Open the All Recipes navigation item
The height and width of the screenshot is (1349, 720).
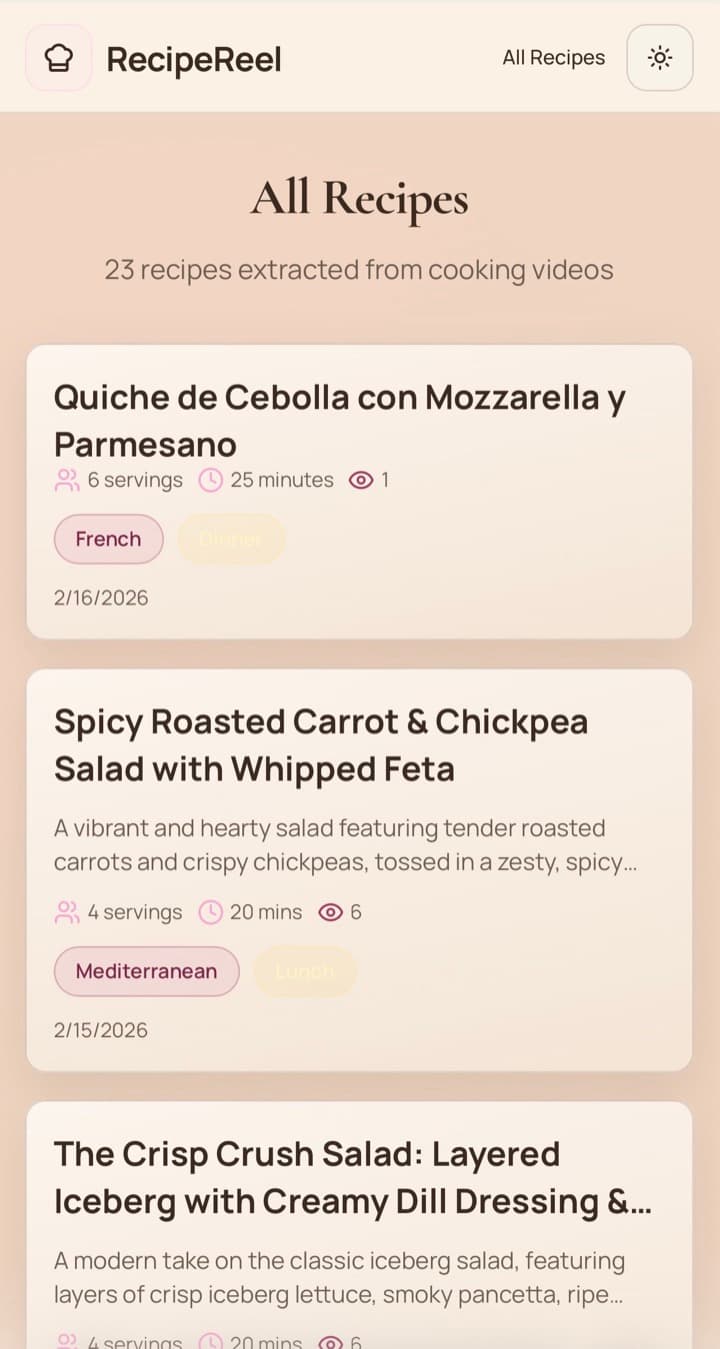(x=553, y=58)
